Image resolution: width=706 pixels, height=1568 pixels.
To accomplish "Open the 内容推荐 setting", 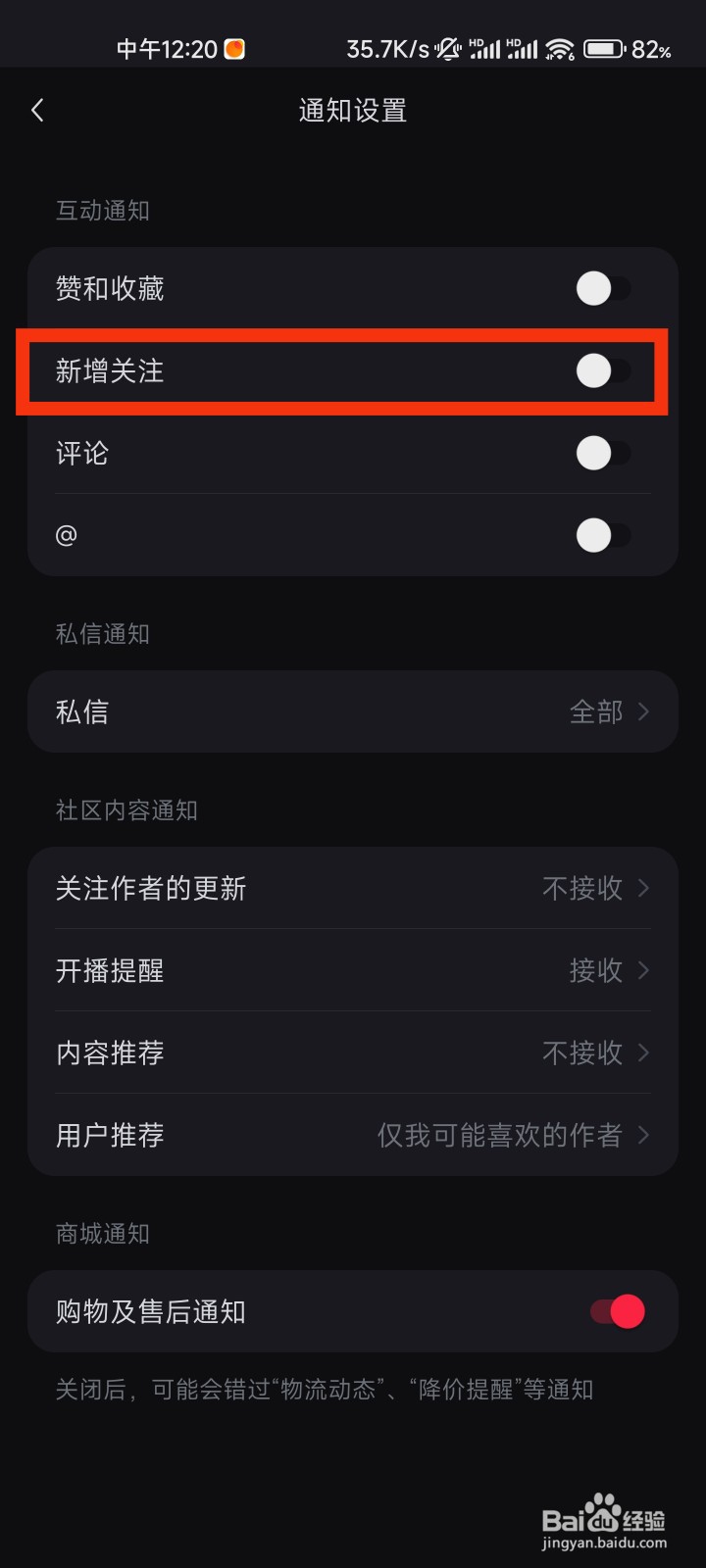I will click(x=353, y=1053).
